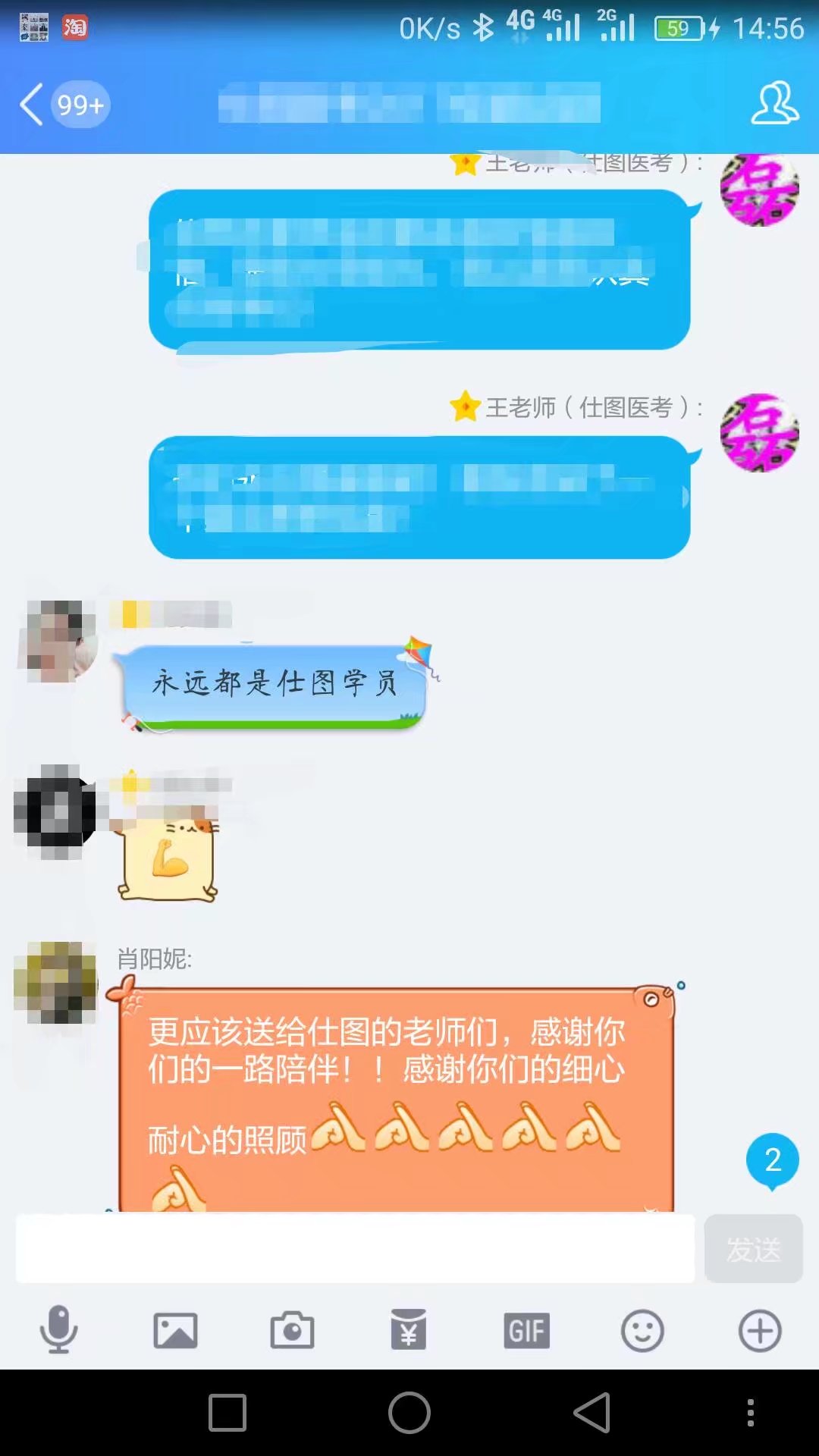Viewport: 819px width, 1456px height.
Task: Open the emoji smiley panel
Action: (642, 1330)
